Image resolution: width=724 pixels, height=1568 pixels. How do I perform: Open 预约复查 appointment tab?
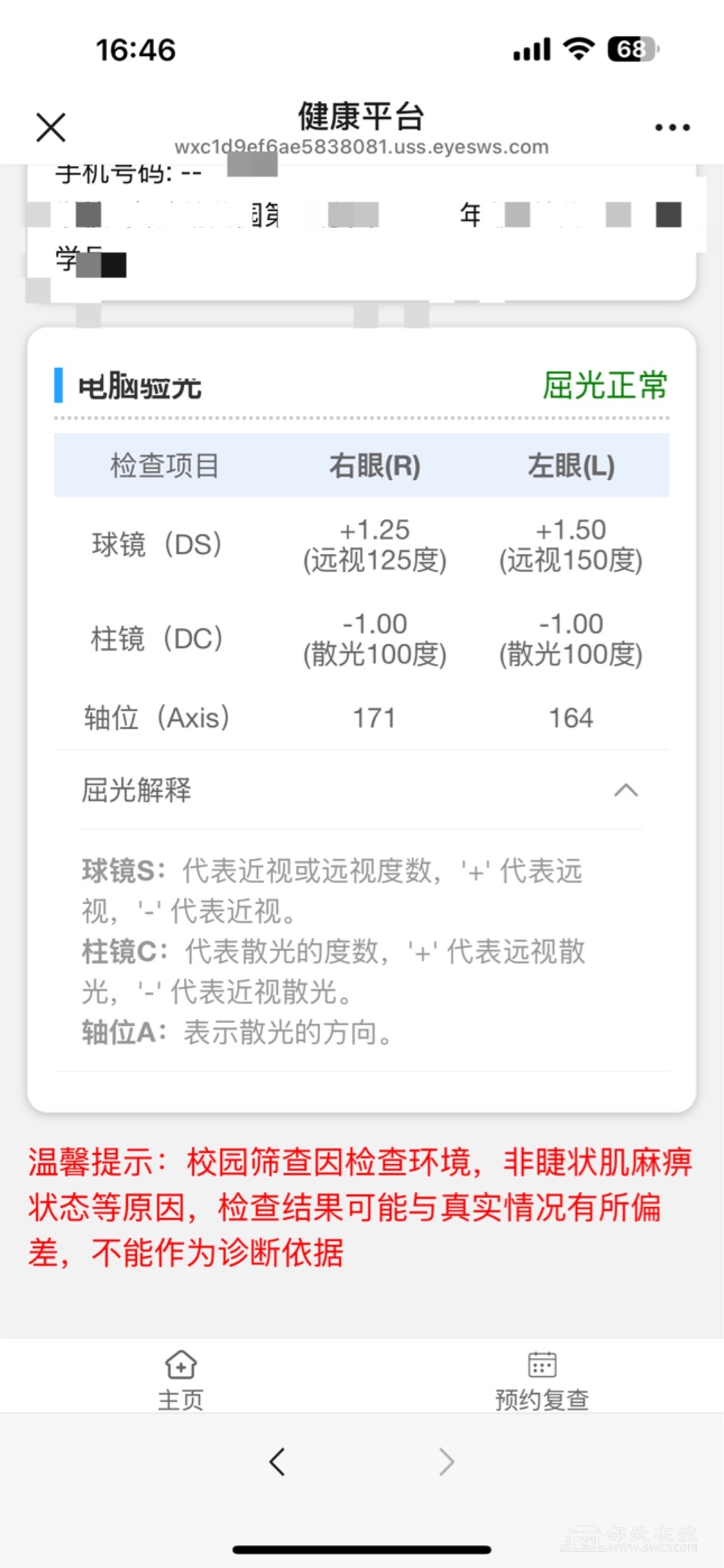[x=542, y=1380]
